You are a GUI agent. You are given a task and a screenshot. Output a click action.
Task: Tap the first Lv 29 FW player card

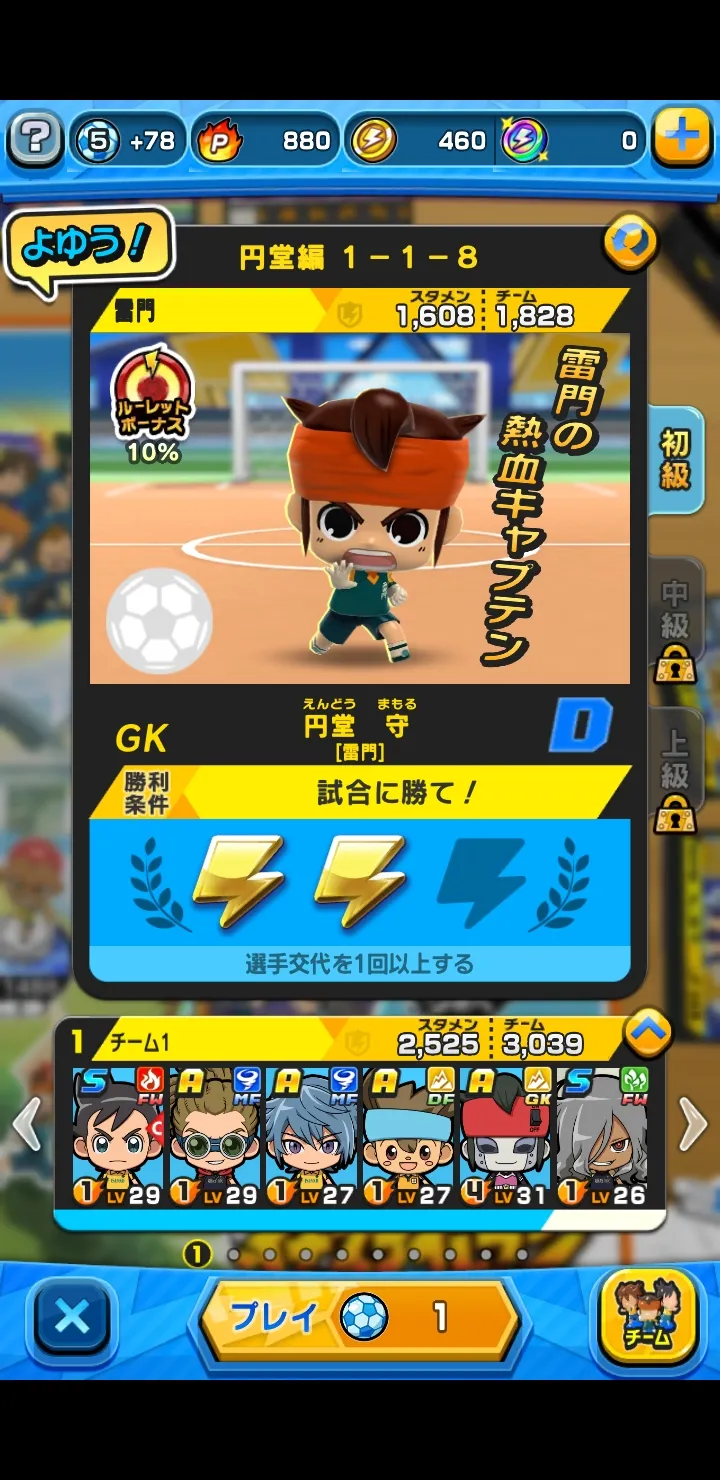(118, 1136)
